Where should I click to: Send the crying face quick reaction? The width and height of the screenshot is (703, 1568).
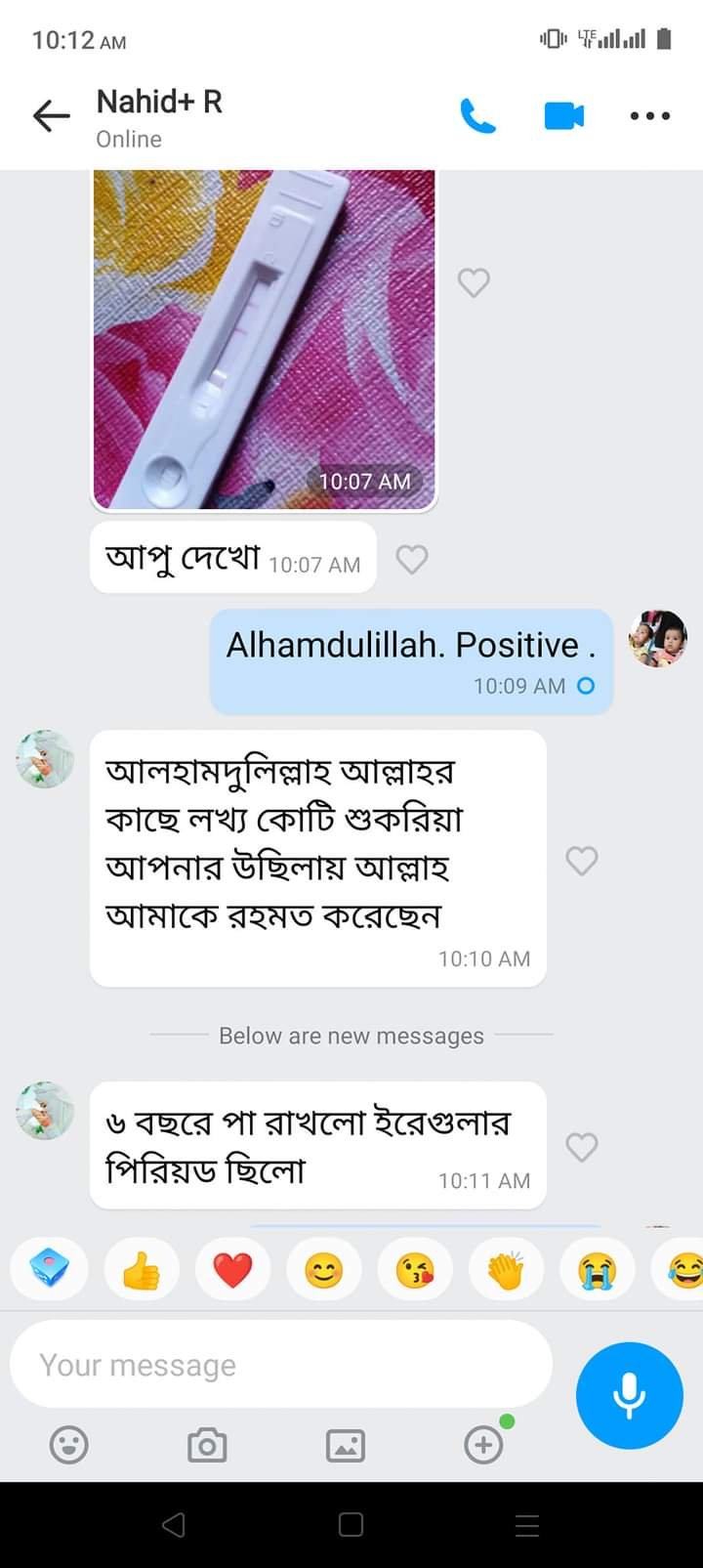click(x=598, y=1271)
